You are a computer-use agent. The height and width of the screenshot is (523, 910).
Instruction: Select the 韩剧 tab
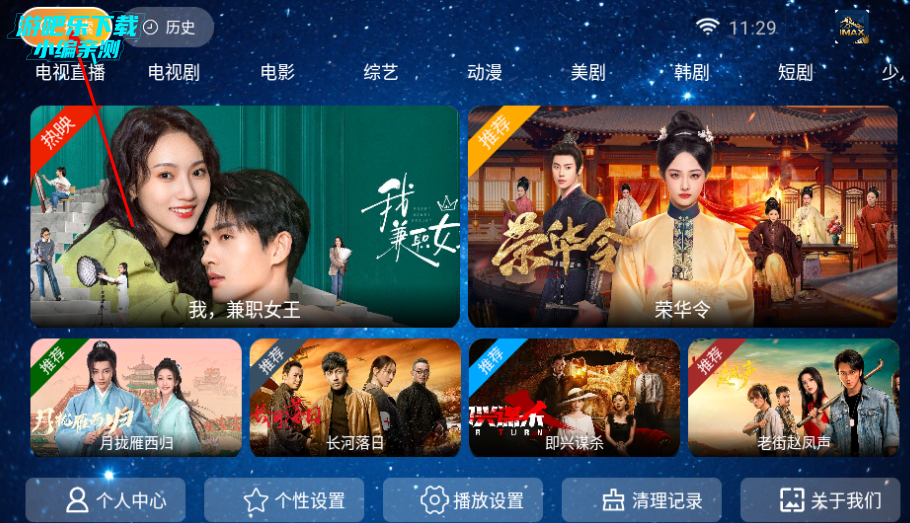[691, 72]
